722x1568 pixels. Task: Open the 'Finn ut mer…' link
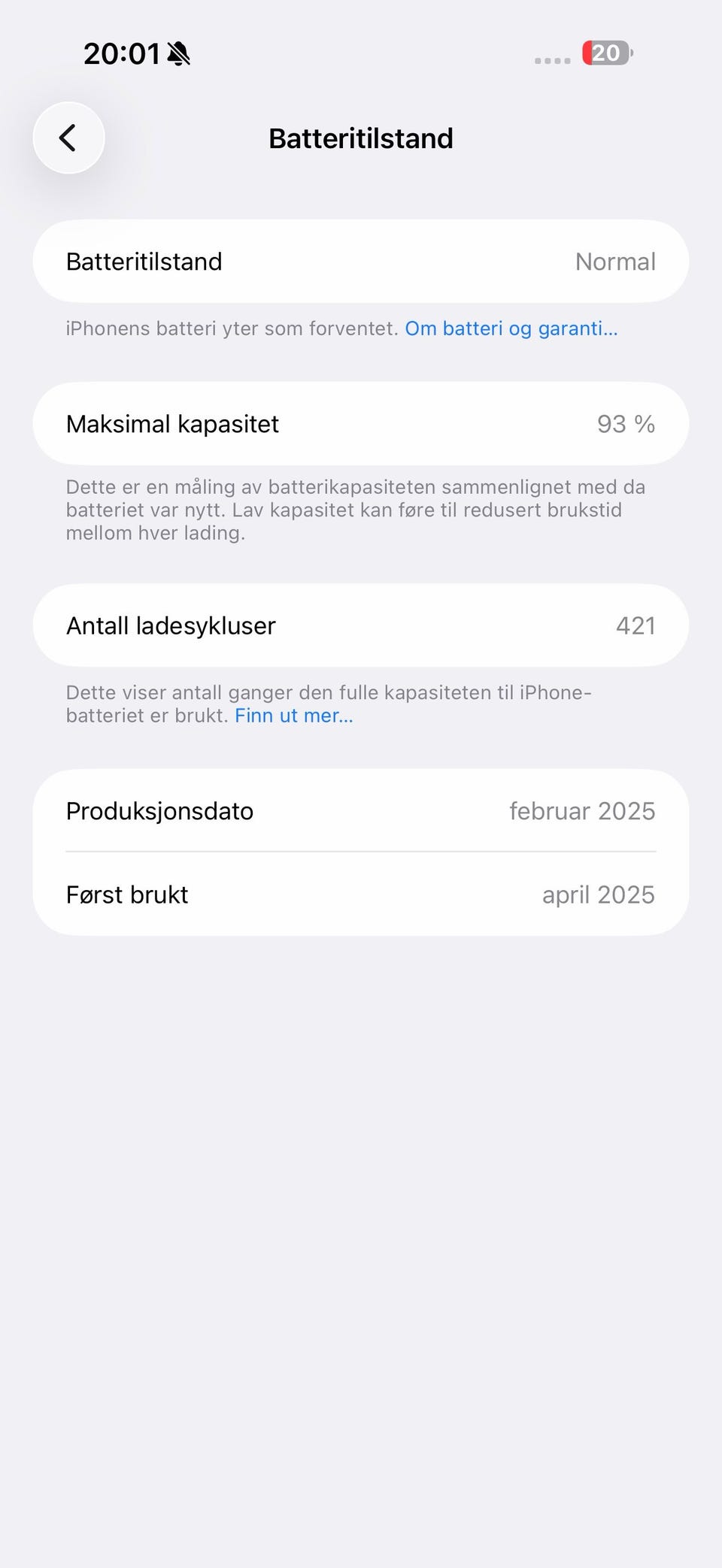pyautogui.click(x=294, y=716)
